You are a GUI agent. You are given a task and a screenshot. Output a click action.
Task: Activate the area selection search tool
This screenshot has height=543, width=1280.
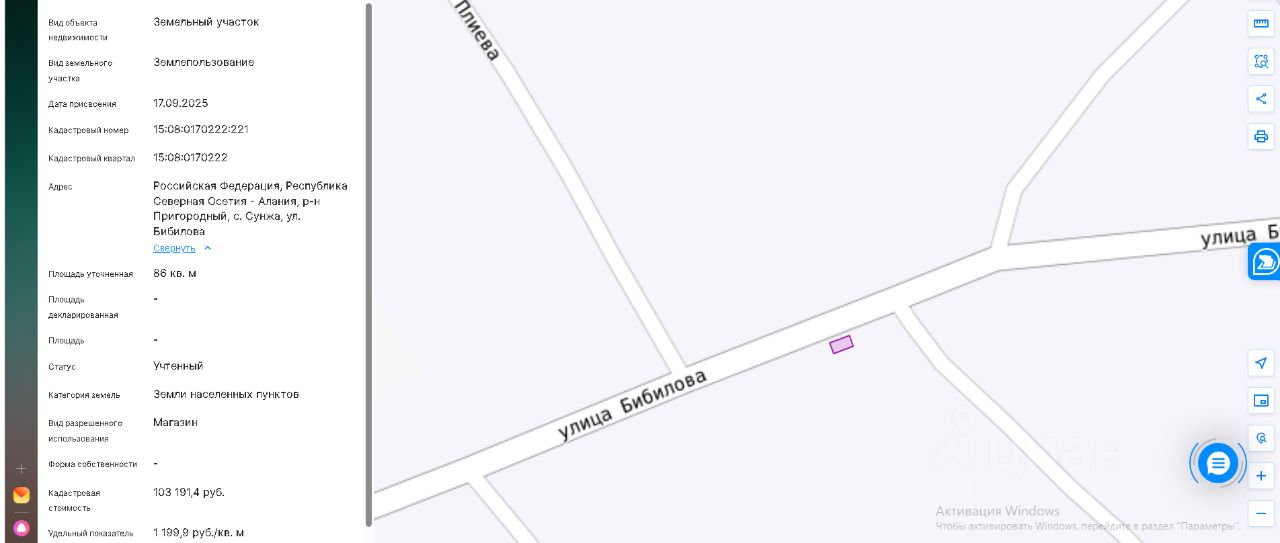pyautogui.click(x=1261, y=61)
